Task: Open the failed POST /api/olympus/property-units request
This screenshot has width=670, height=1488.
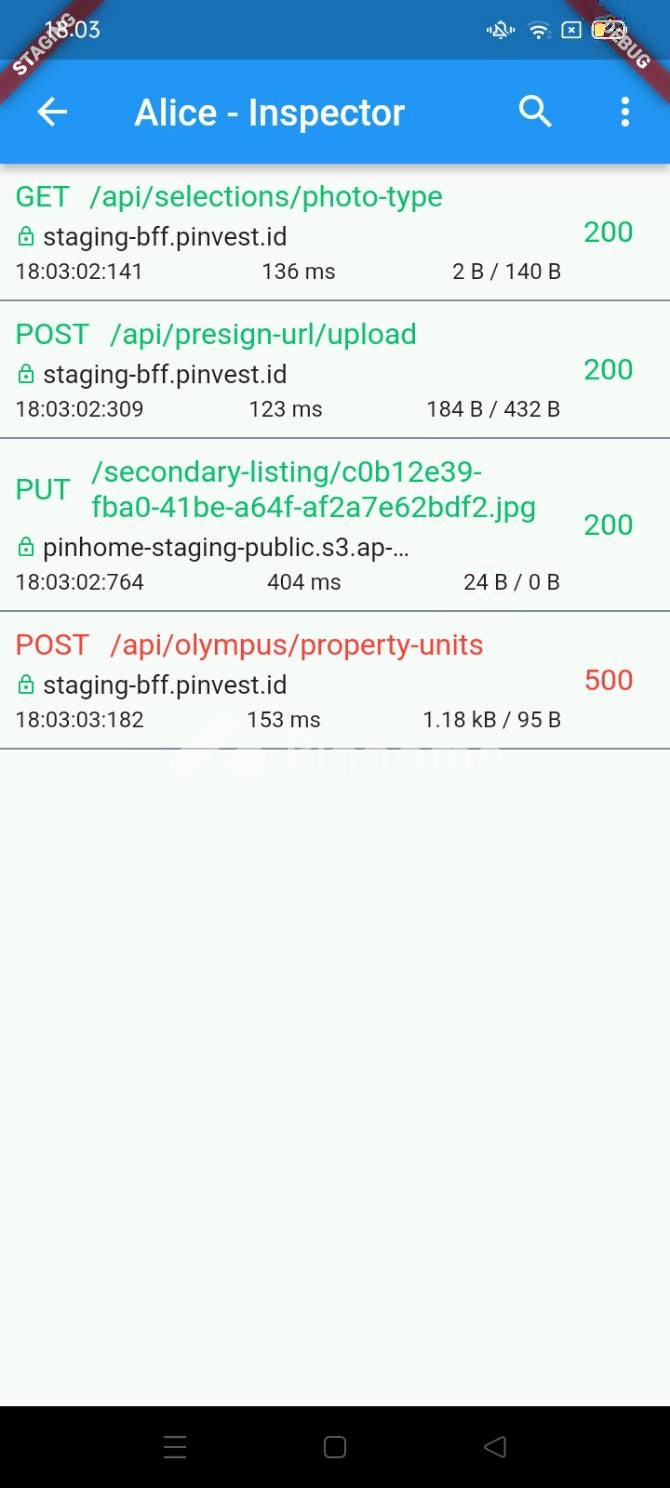Action: point(300,680)
